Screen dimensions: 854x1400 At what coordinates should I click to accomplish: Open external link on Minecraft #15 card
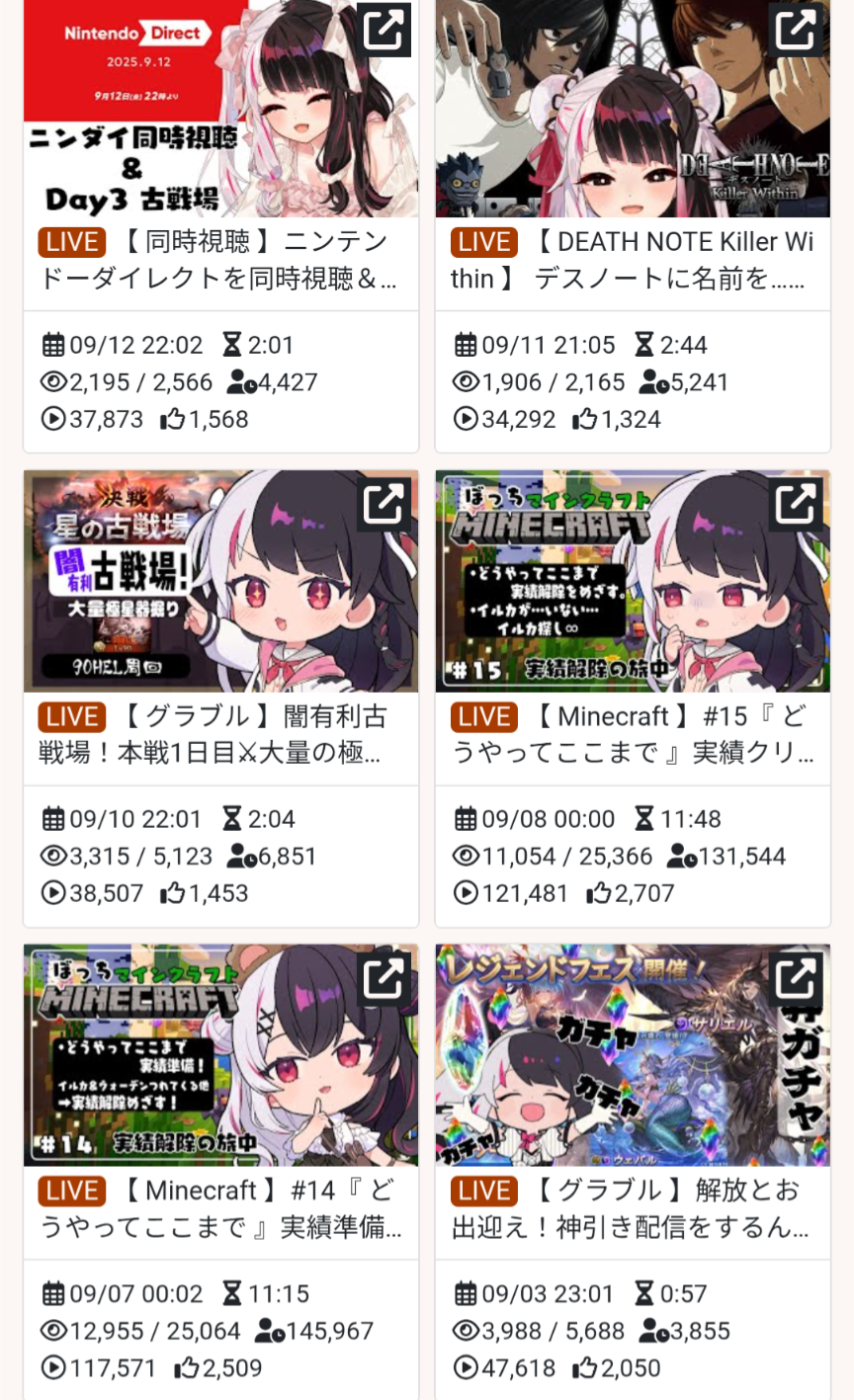point(795,504)
